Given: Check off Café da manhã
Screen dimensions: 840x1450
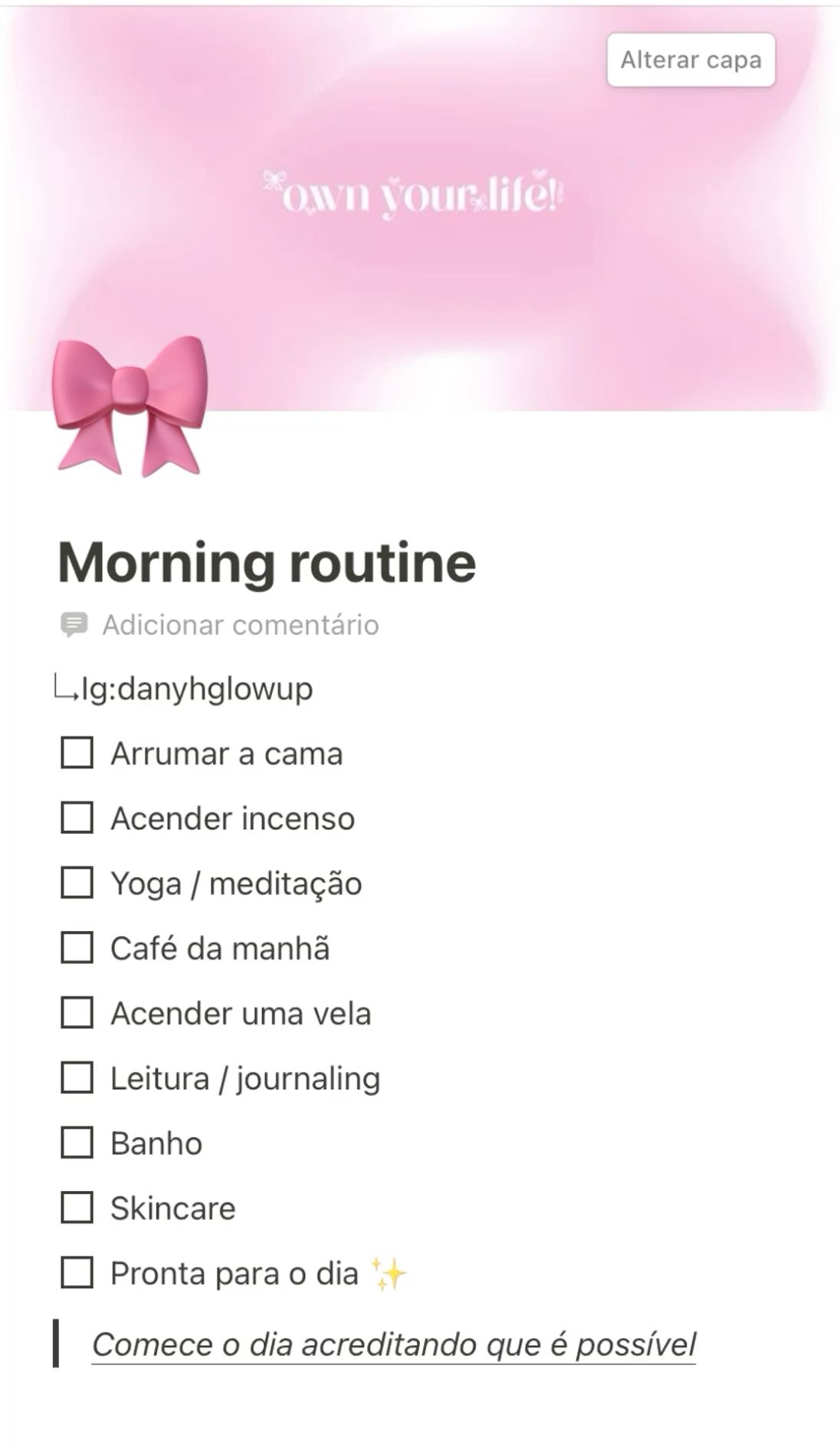Looking at the screenshot, I should tap(77, 948).
